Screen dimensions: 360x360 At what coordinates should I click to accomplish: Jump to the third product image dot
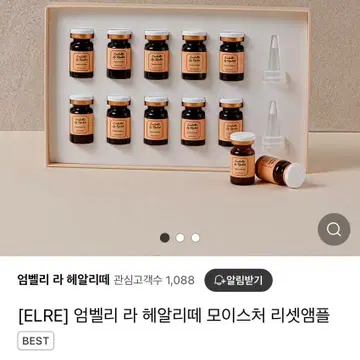pyautogui.click(x=195, y=238)
